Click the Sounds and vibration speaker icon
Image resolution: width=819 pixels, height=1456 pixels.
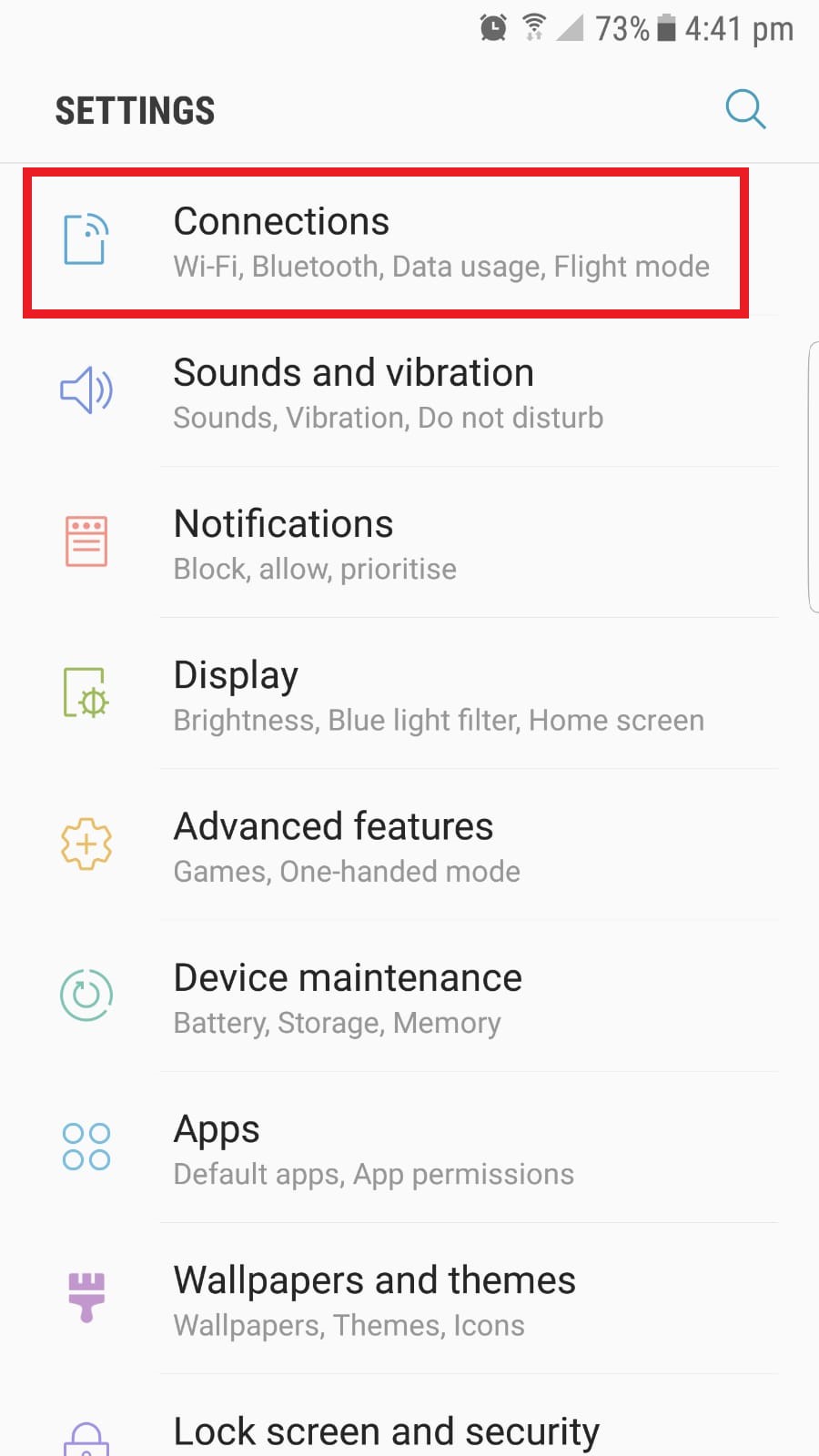click(86, 391)
